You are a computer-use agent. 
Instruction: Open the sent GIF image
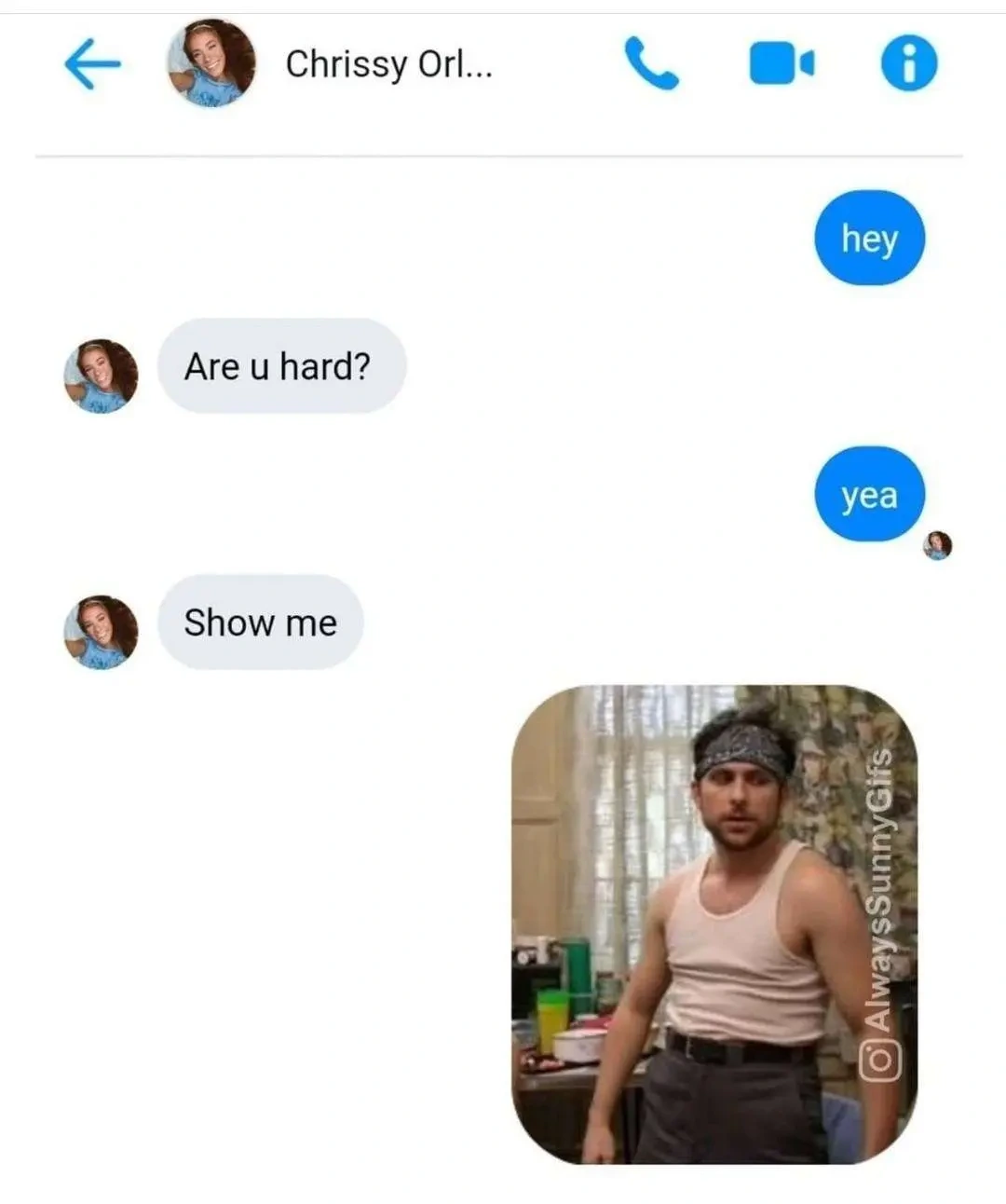point(714,924)
